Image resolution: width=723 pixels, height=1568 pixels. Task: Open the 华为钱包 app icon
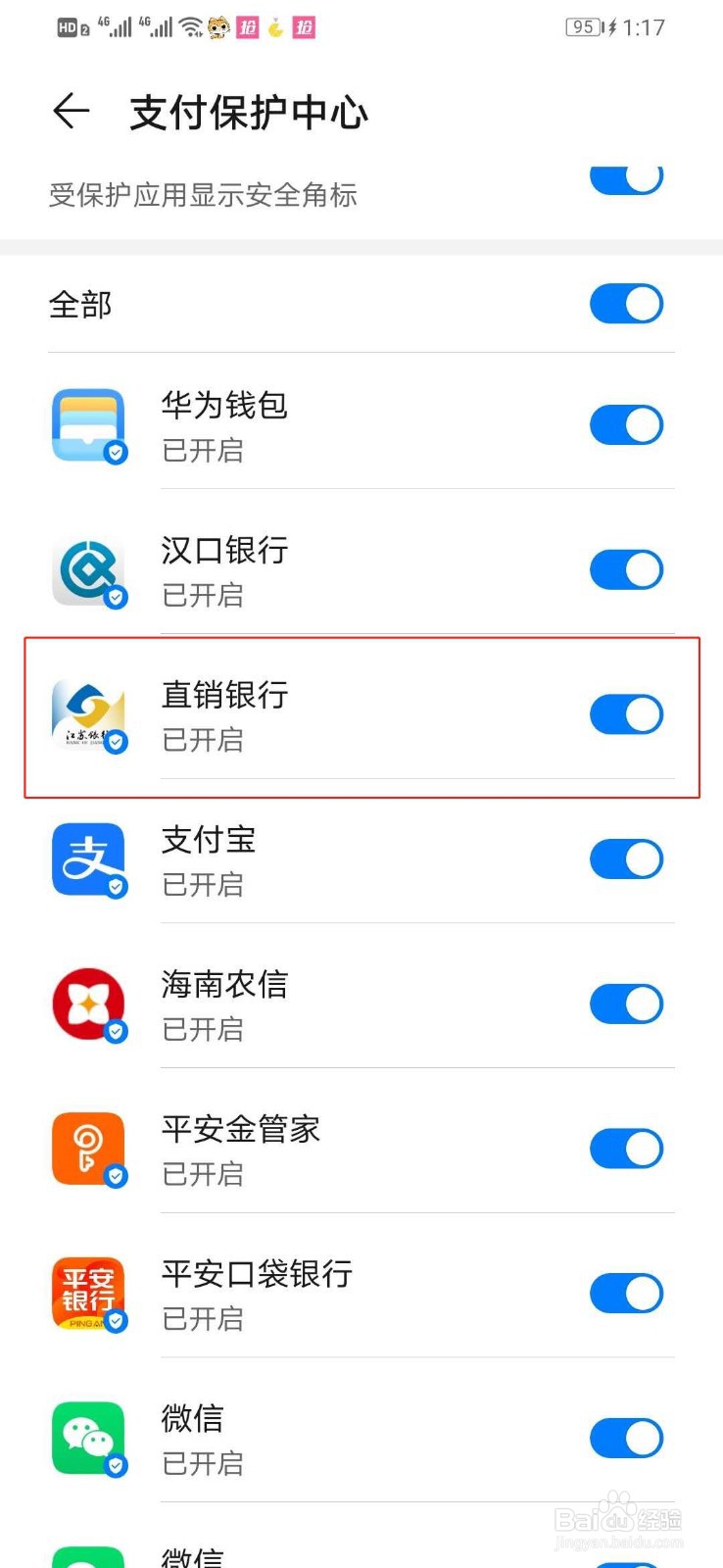[88, 424]
